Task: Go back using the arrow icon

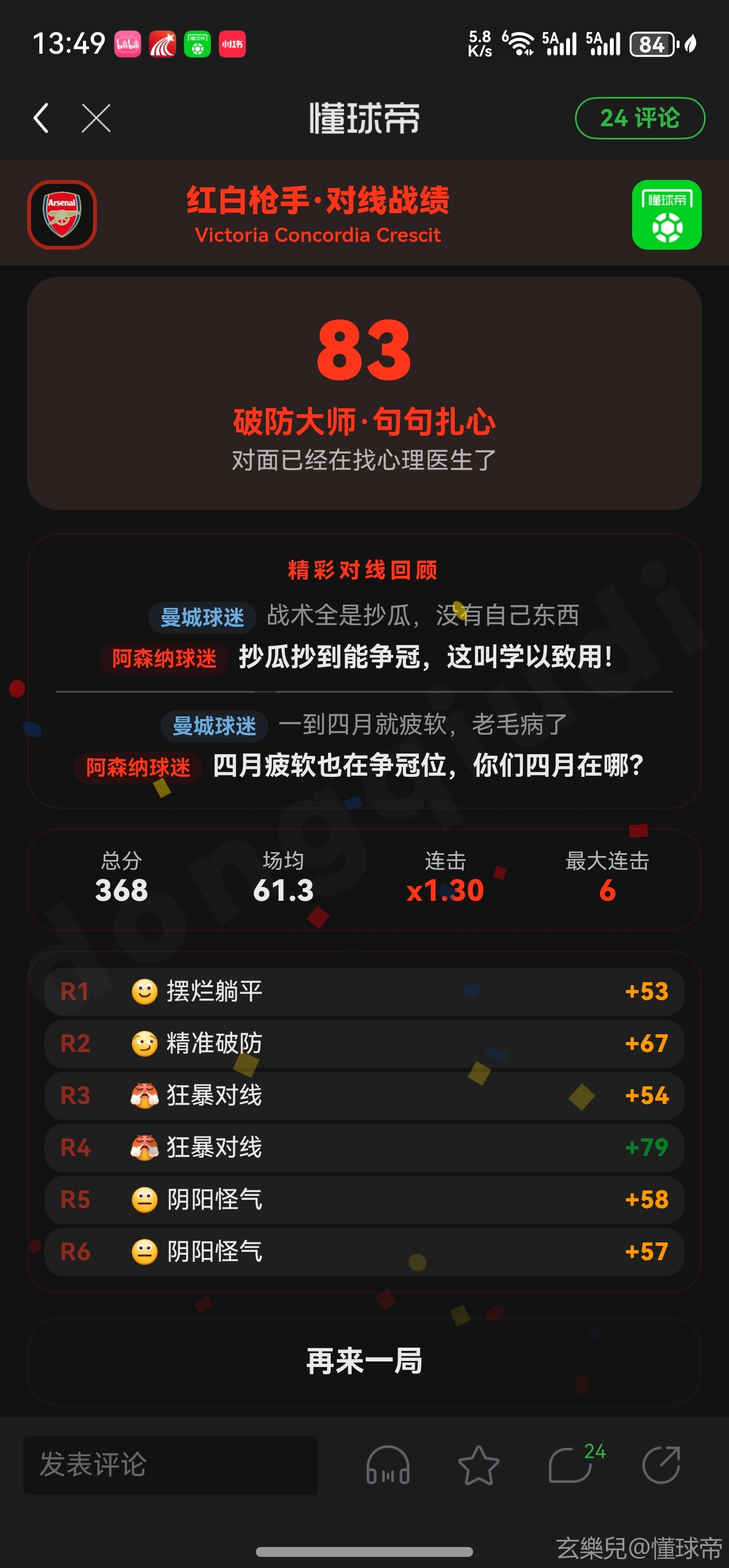Action: (x=41, y=118)
